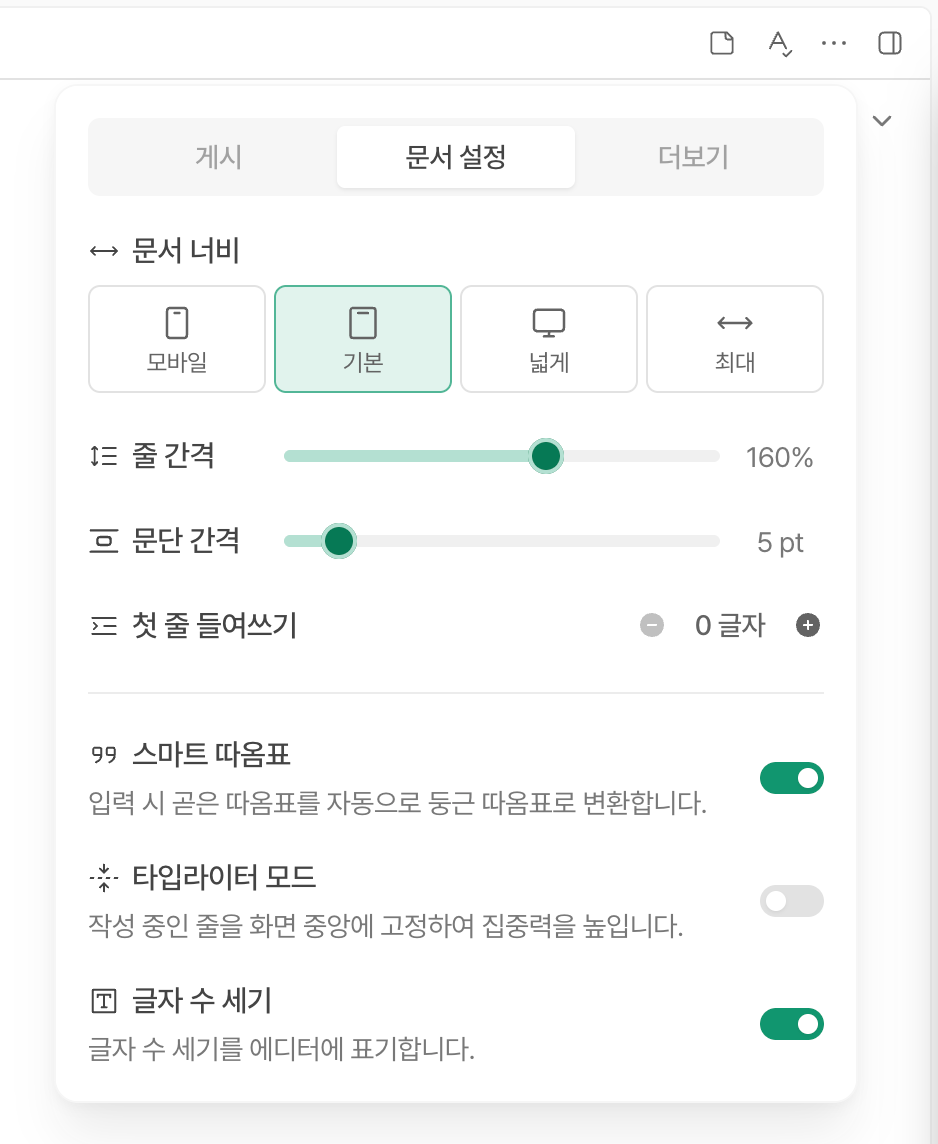Set document width to 최대
Viewport: 938px width, 1144px height.
735,339
